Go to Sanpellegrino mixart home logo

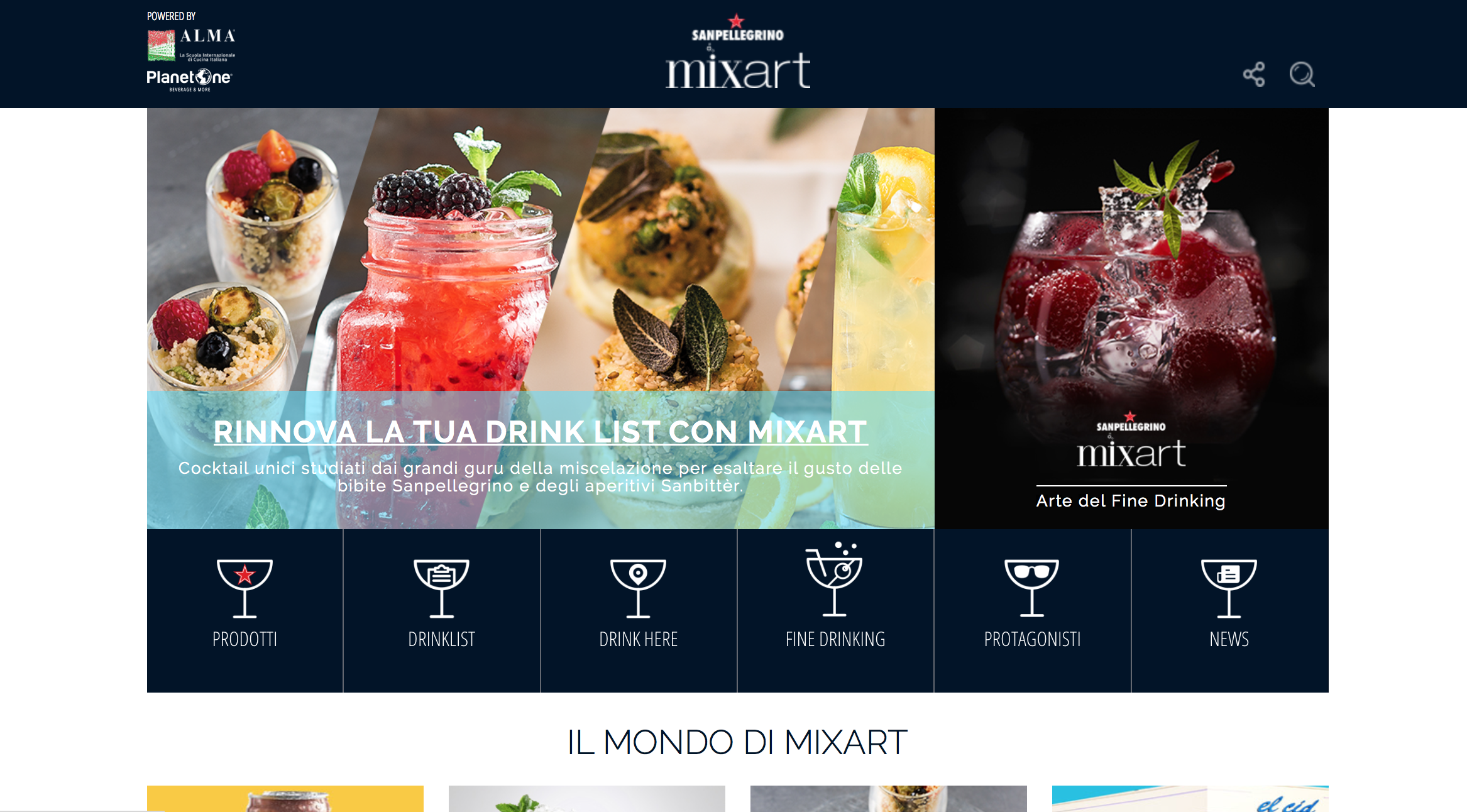pyautogui.click(x=737, y=53)
